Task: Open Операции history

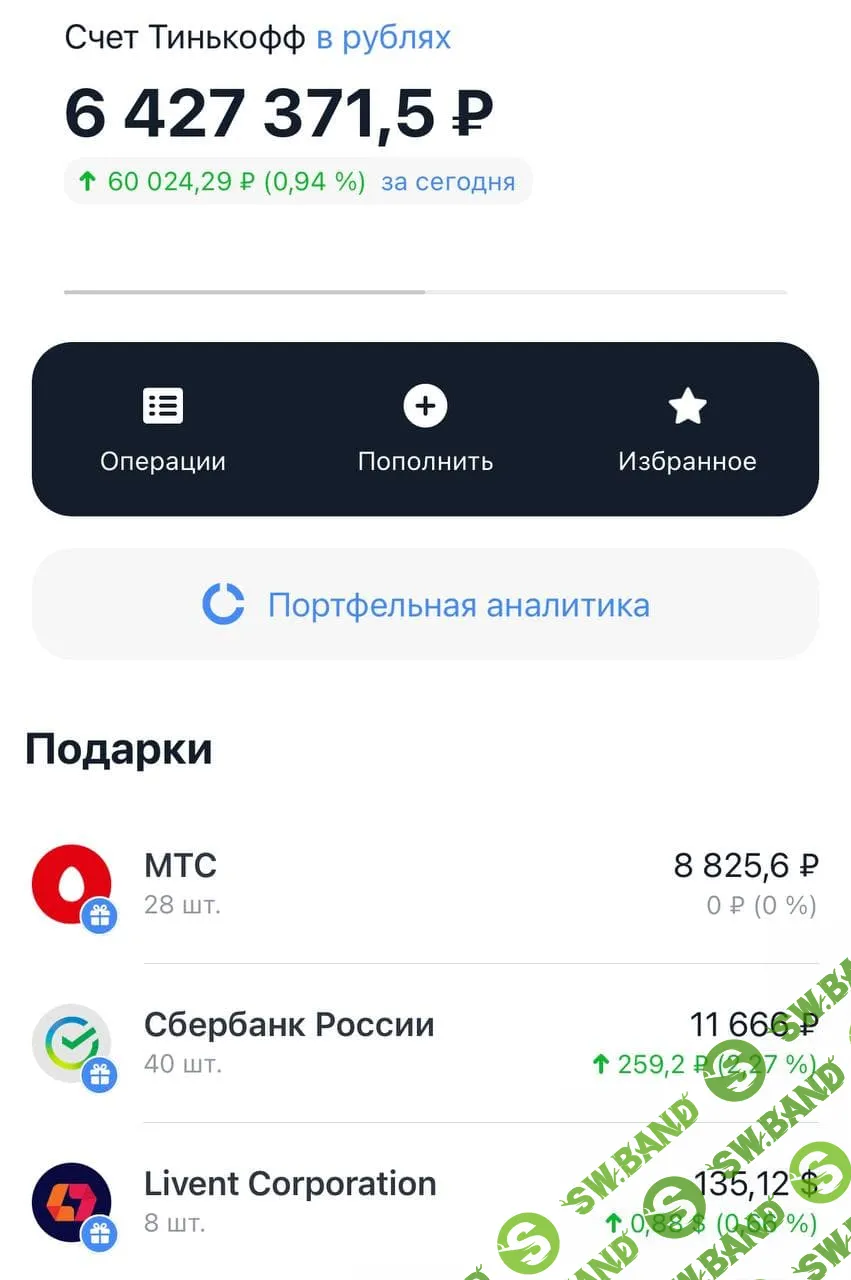Action: [162, 430]
